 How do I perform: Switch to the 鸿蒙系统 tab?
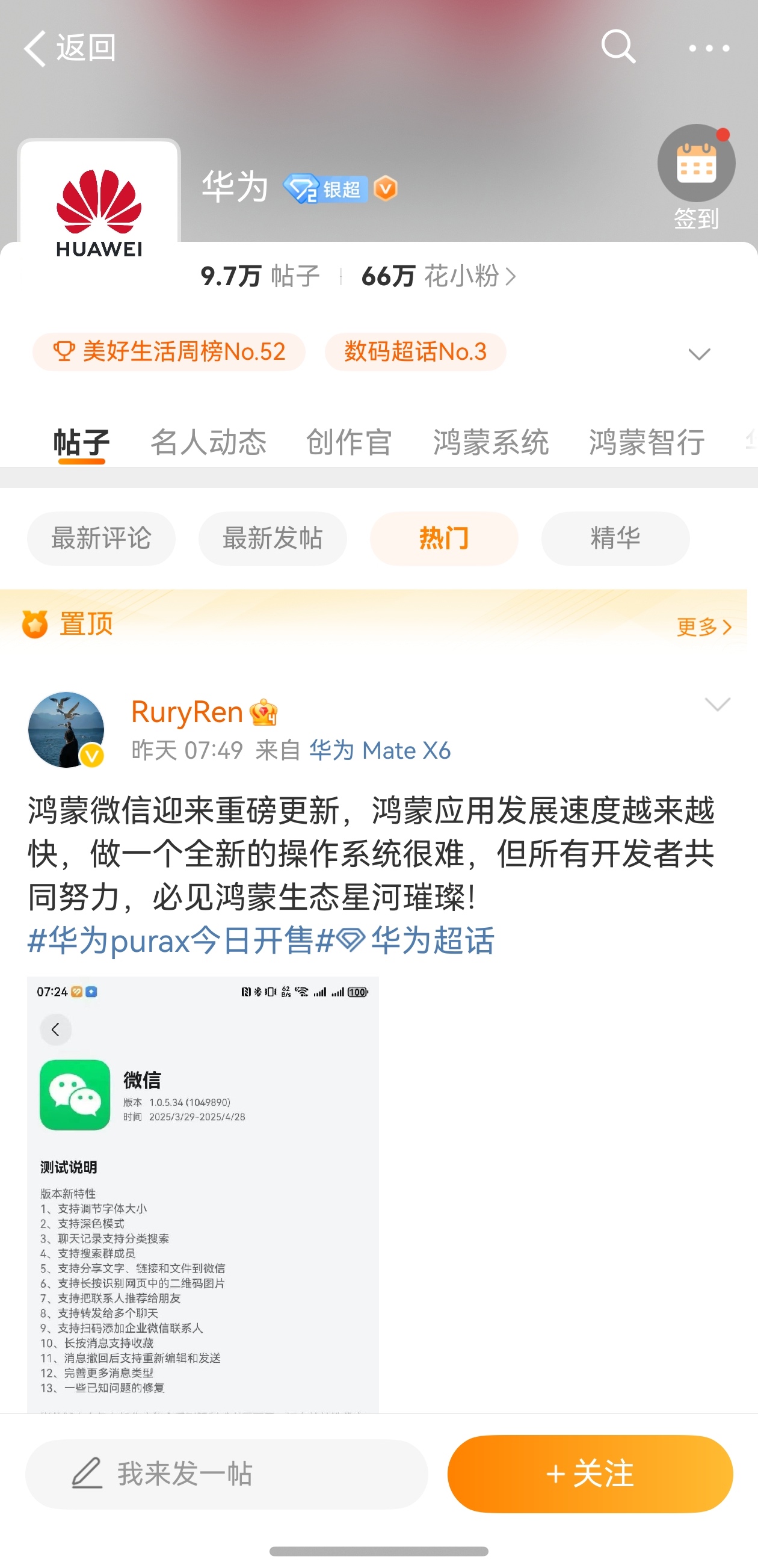(491, 441)
